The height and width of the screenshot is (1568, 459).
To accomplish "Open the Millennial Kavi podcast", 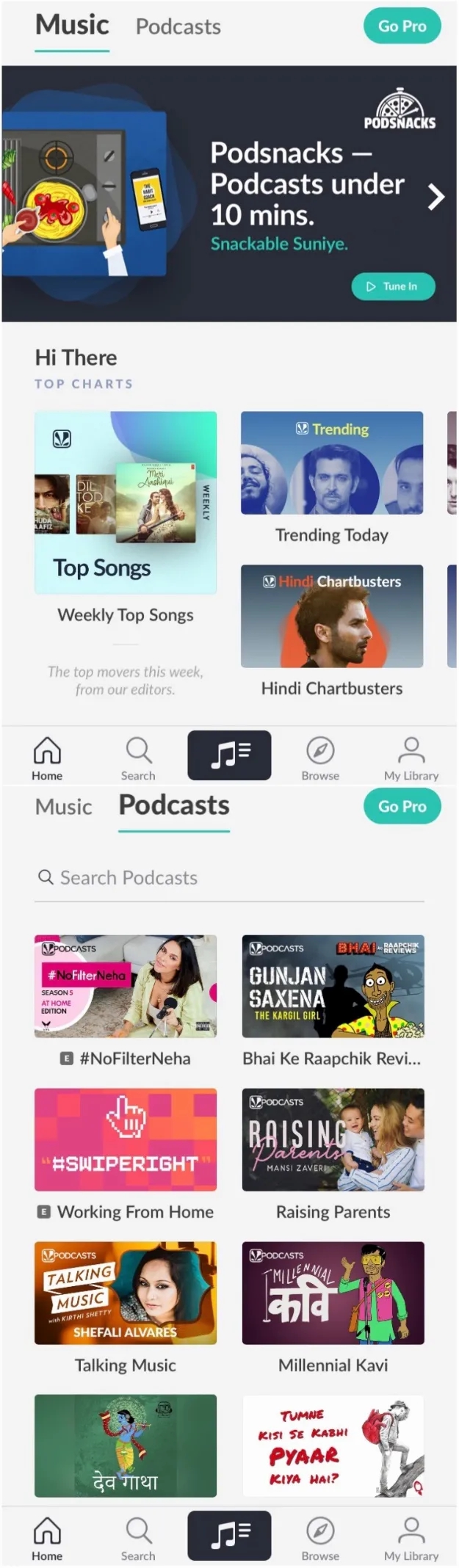I will pyautogui.click(x=333, y=1293).
